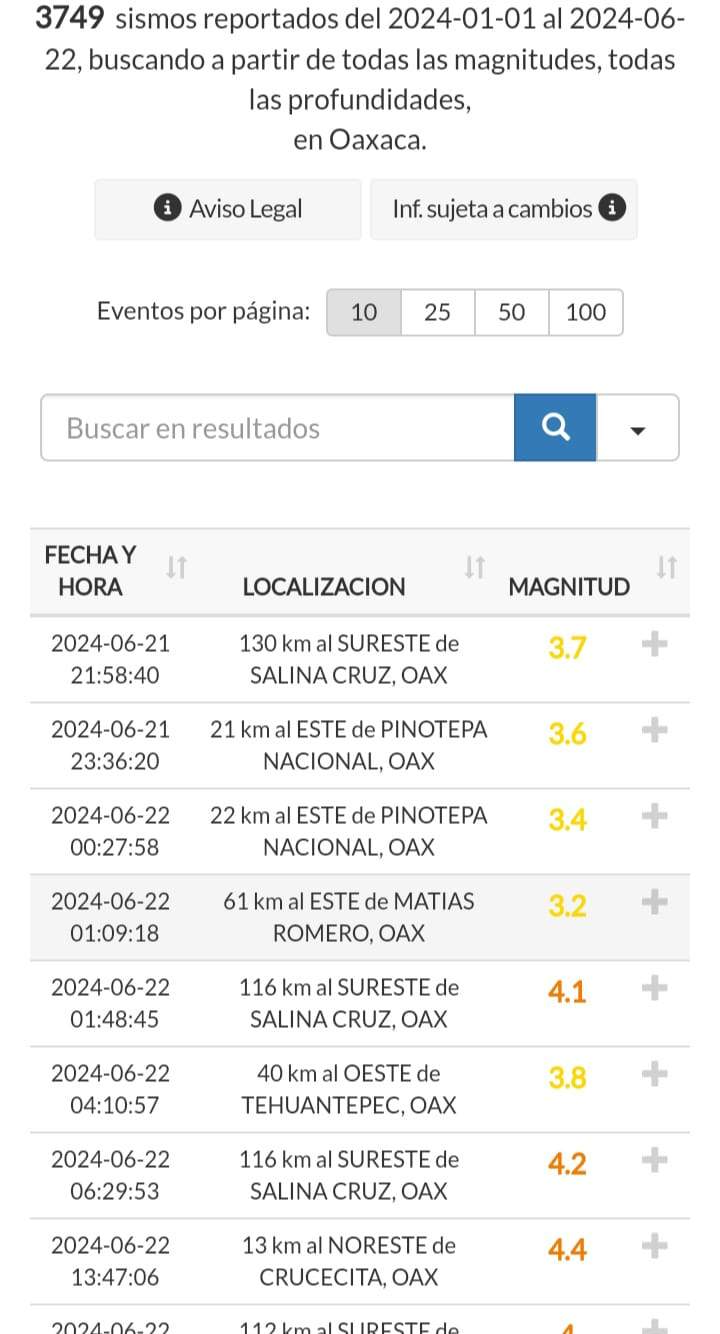Expand the Tehuantepec magnitude 3.8 row
This screenshot has width=720, height=1334.
click(x=654, y=1075)
